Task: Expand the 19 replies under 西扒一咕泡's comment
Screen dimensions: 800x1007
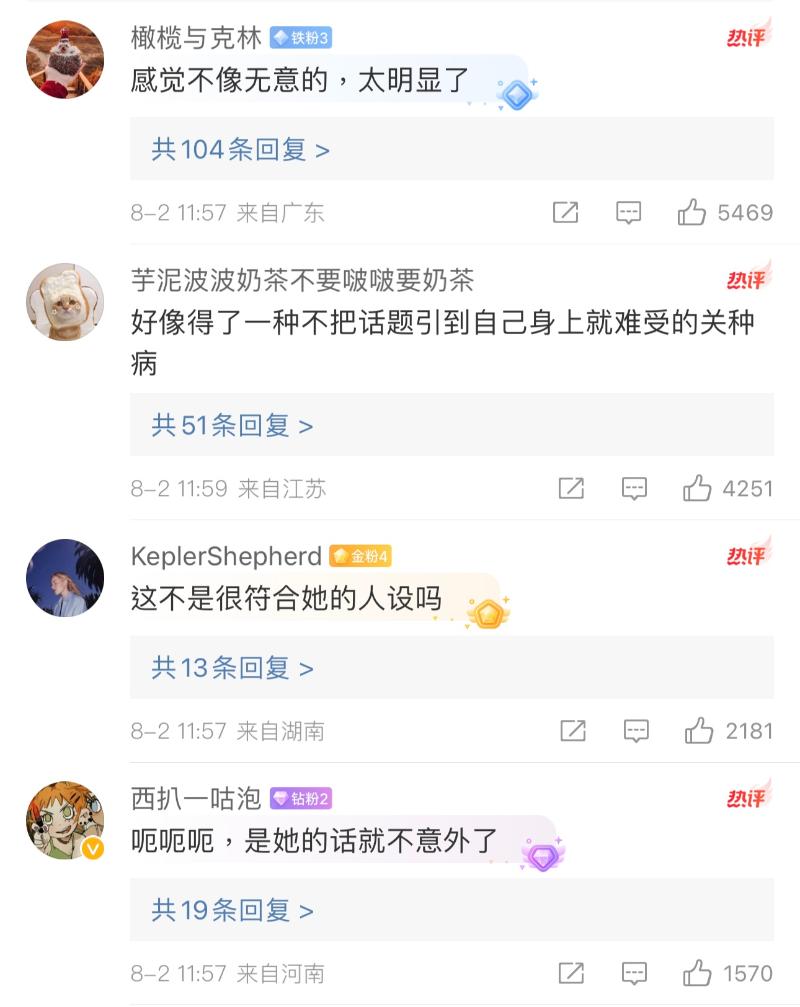Action: point(233,910)
